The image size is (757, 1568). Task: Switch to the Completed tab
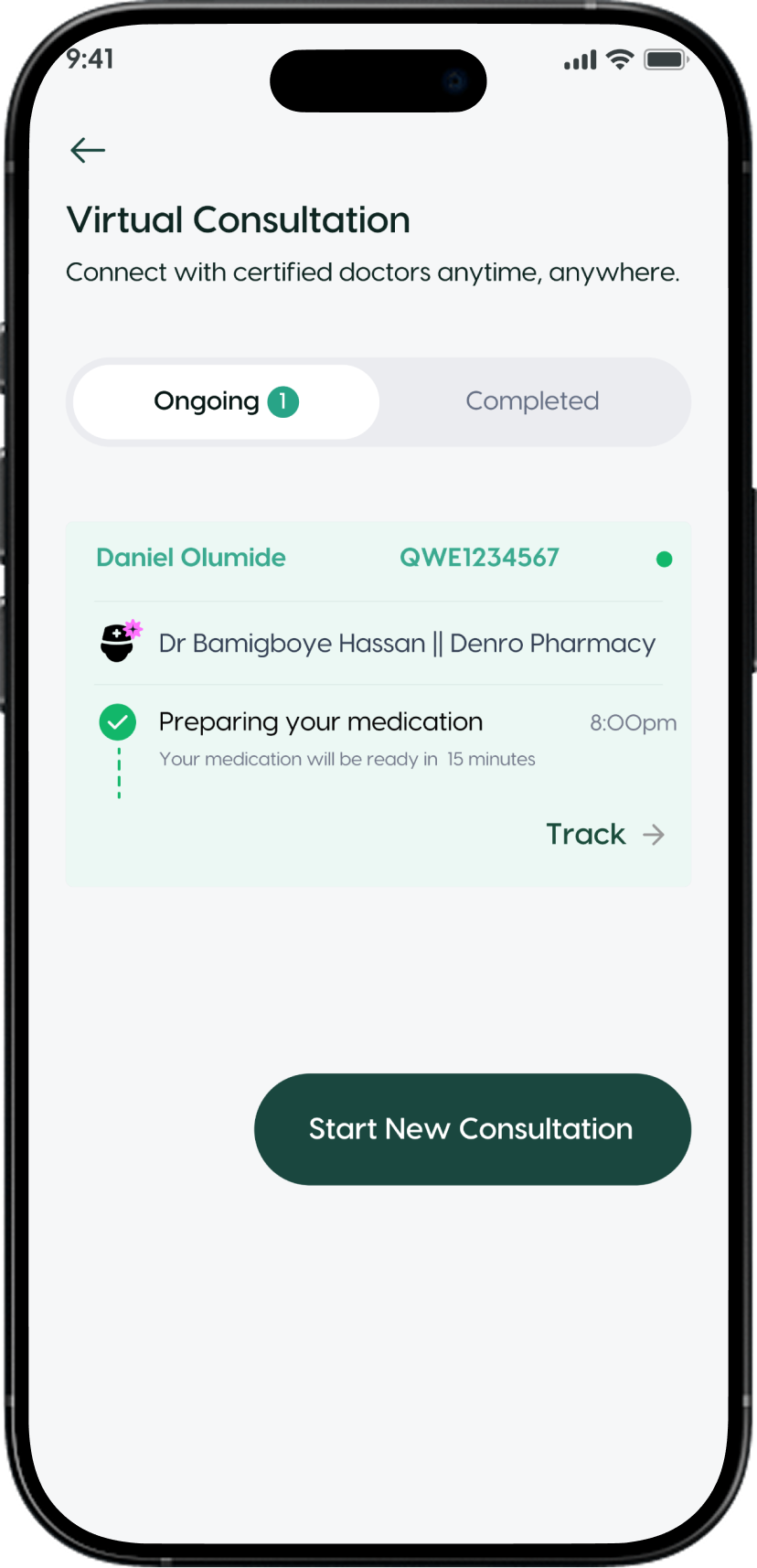[532, 401]
